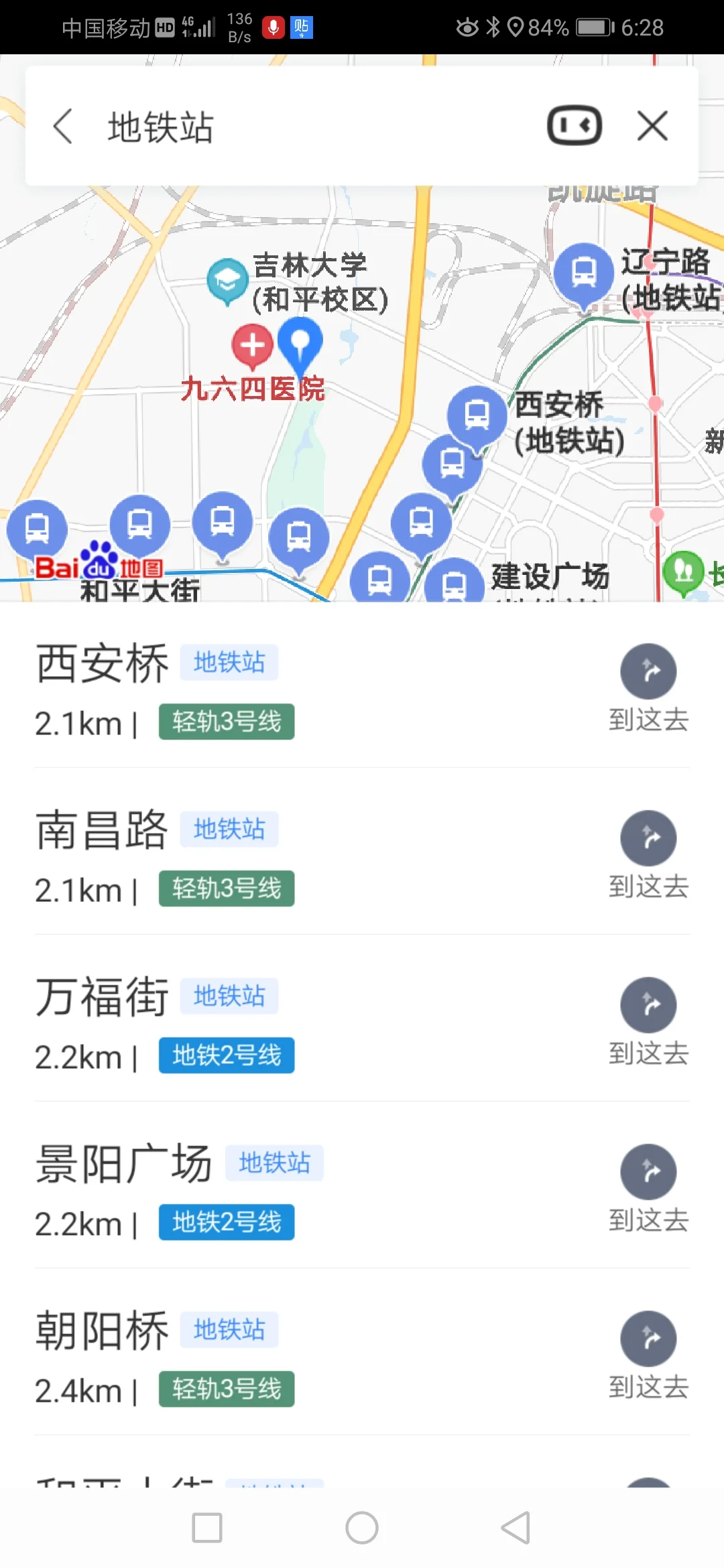Screen dimensions: 724x1568
Task: Tap the 地铁2号线 badge under 景阳广场
Action: tap(227, 1223)
